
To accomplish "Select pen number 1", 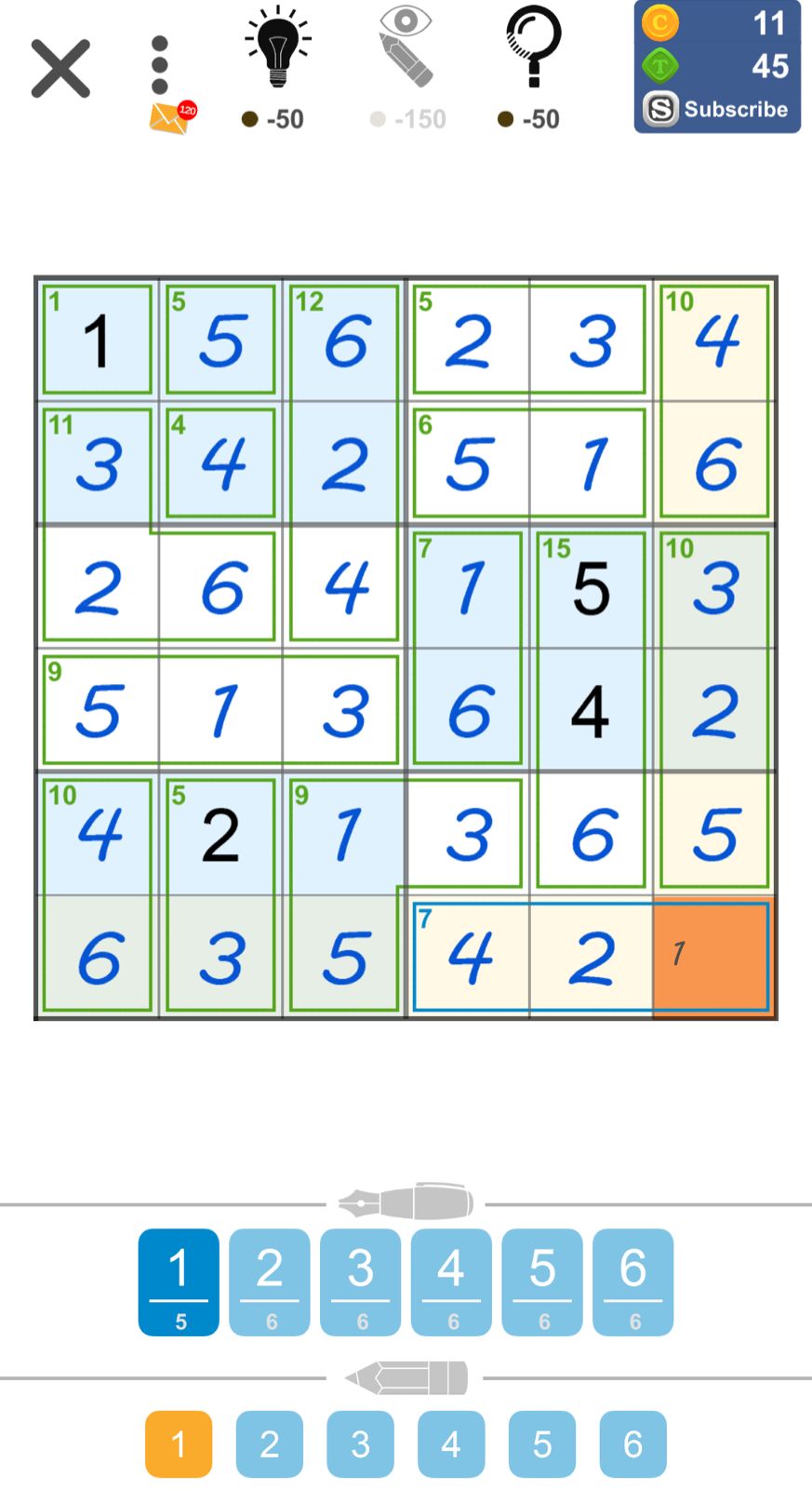I will point(179,1281).
